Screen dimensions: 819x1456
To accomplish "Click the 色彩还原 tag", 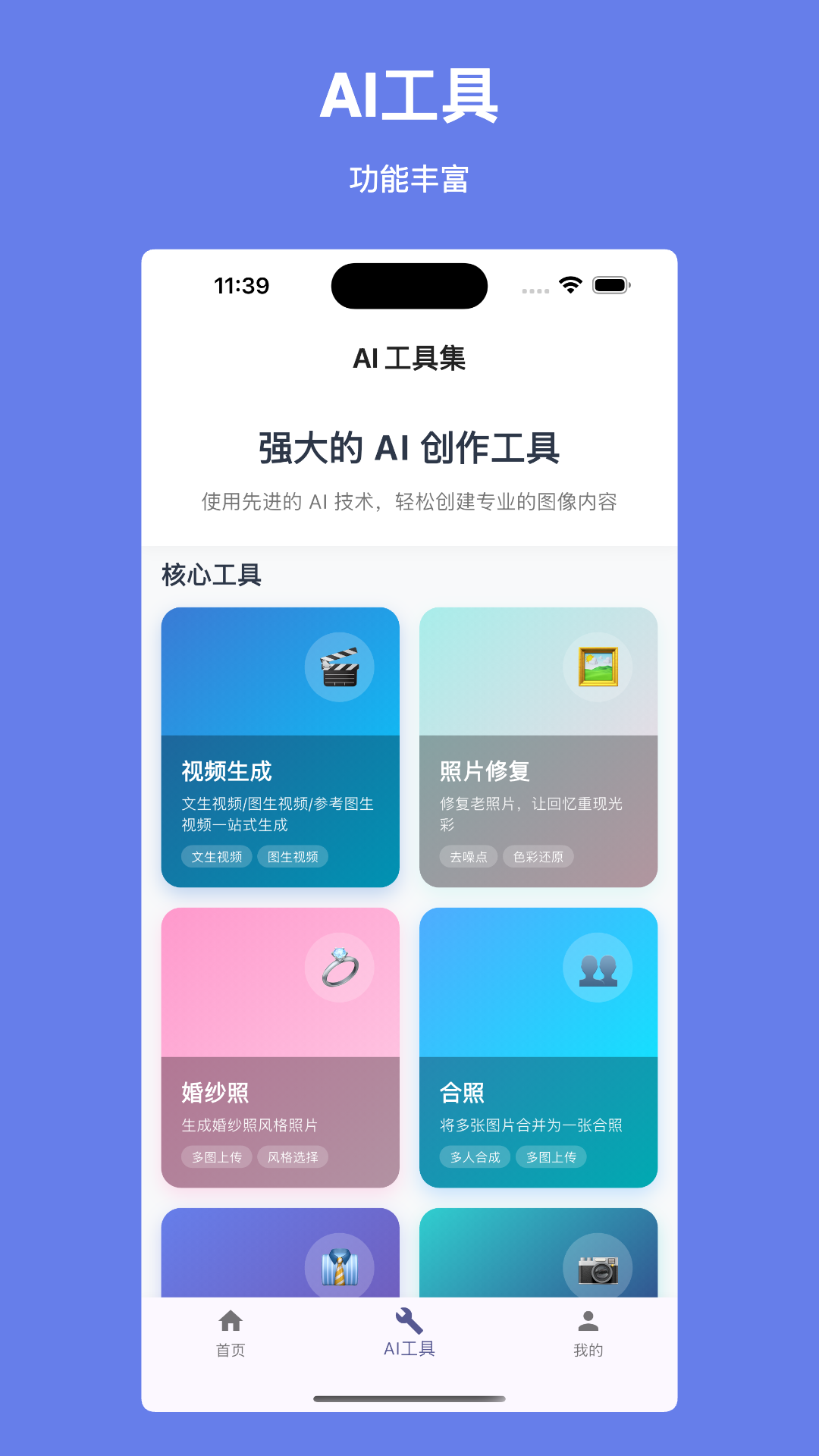I will (x=538, y=856).
